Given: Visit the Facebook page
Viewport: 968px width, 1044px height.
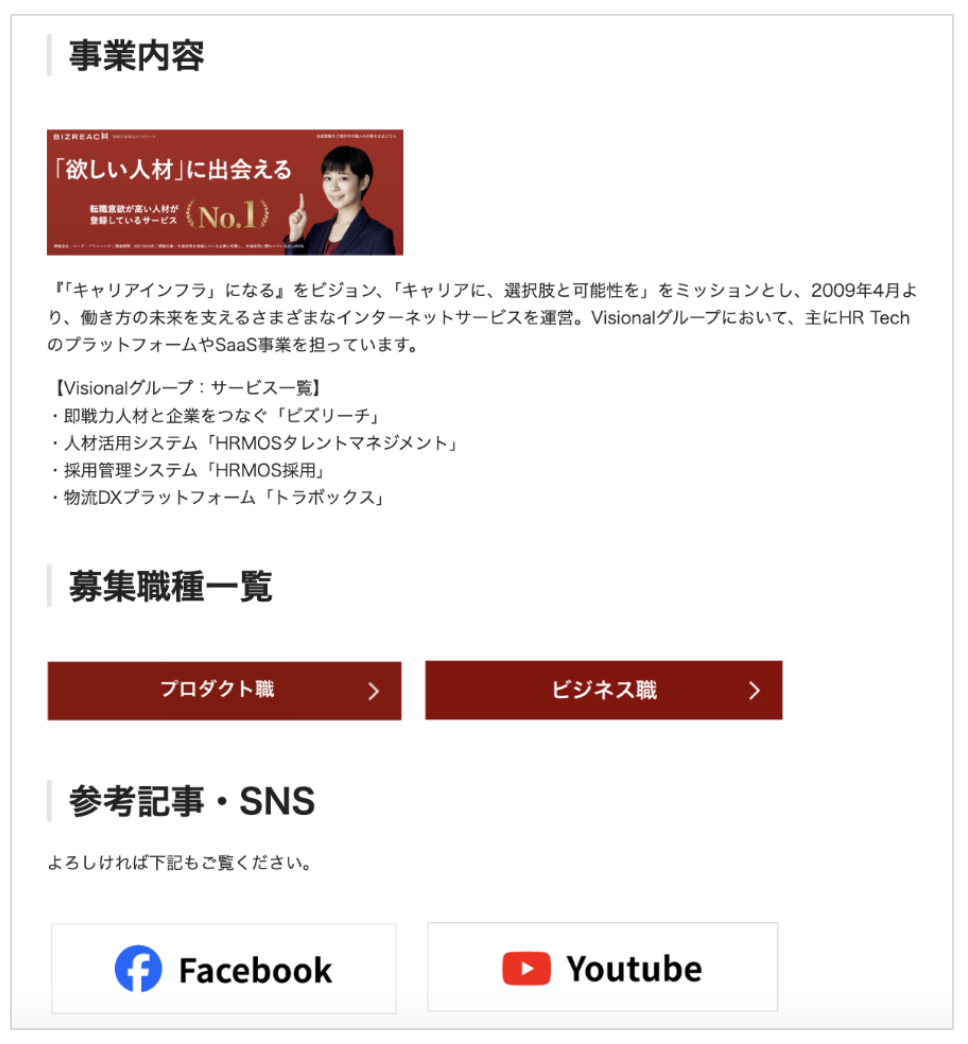Looking at the screenshot, I should [224, 969].
